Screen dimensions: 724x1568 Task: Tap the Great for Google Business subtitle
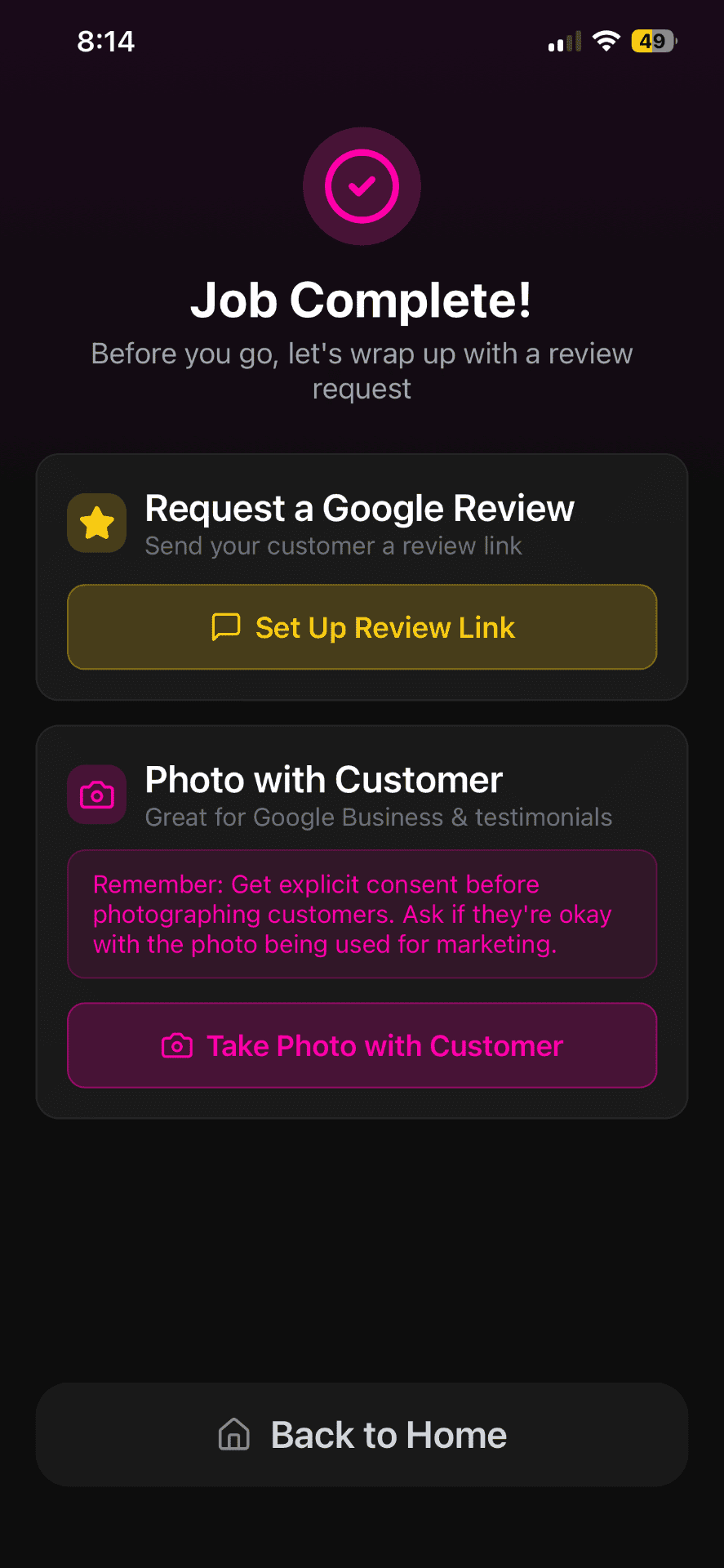(x=379, y=817)
